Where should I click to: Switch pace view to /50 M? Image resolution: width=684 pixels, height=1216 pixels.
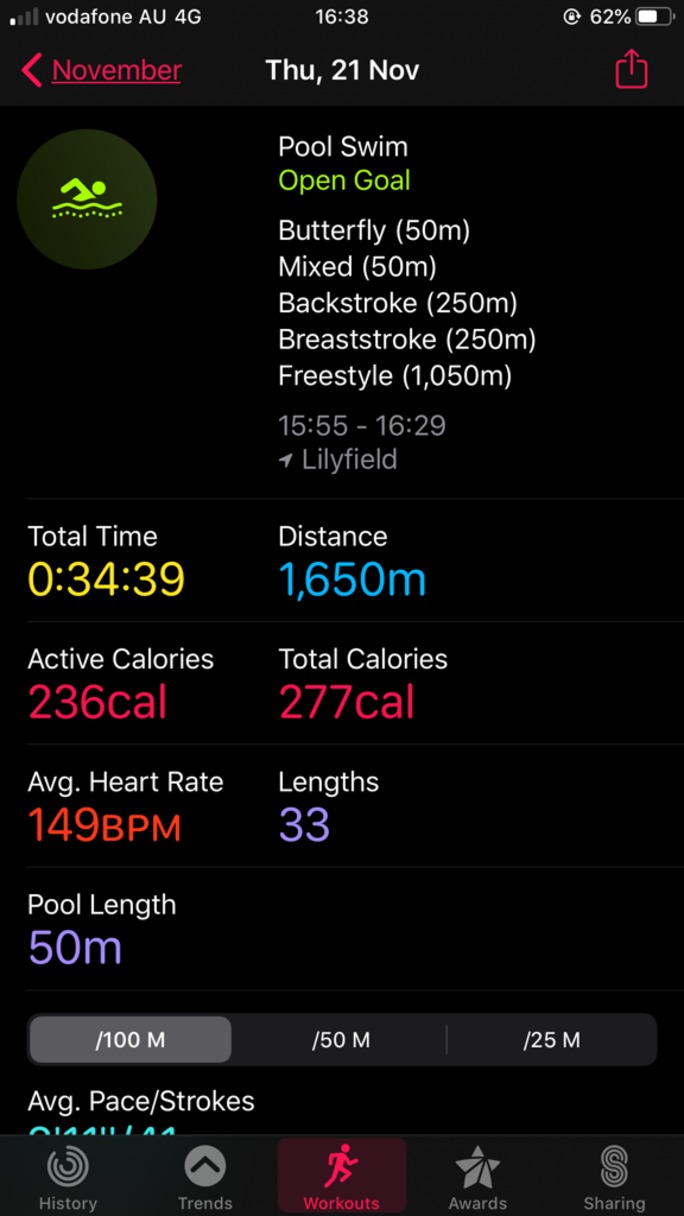pos(341,1040)
